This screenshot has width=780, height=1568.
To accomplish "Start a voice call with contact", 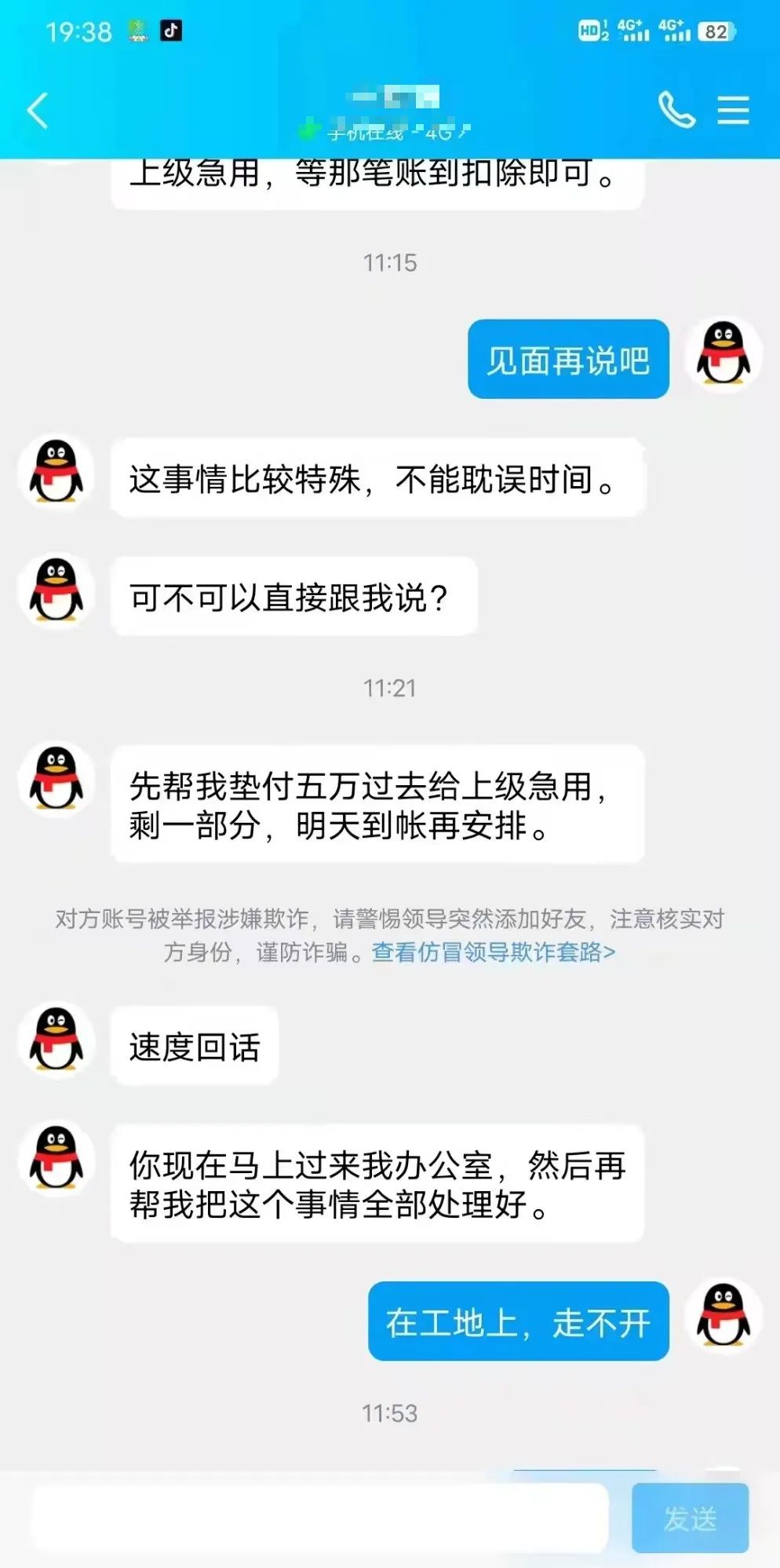I will pos(676,110).
